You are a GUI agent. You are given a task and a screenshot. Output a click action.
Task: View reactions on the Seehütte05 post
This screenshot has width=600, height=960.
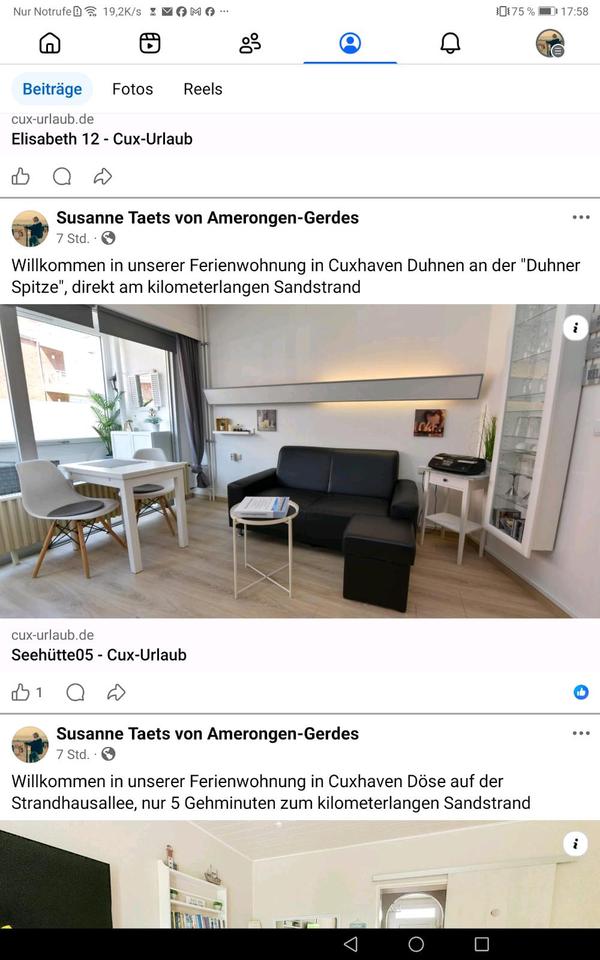click(x=581, y=692)
